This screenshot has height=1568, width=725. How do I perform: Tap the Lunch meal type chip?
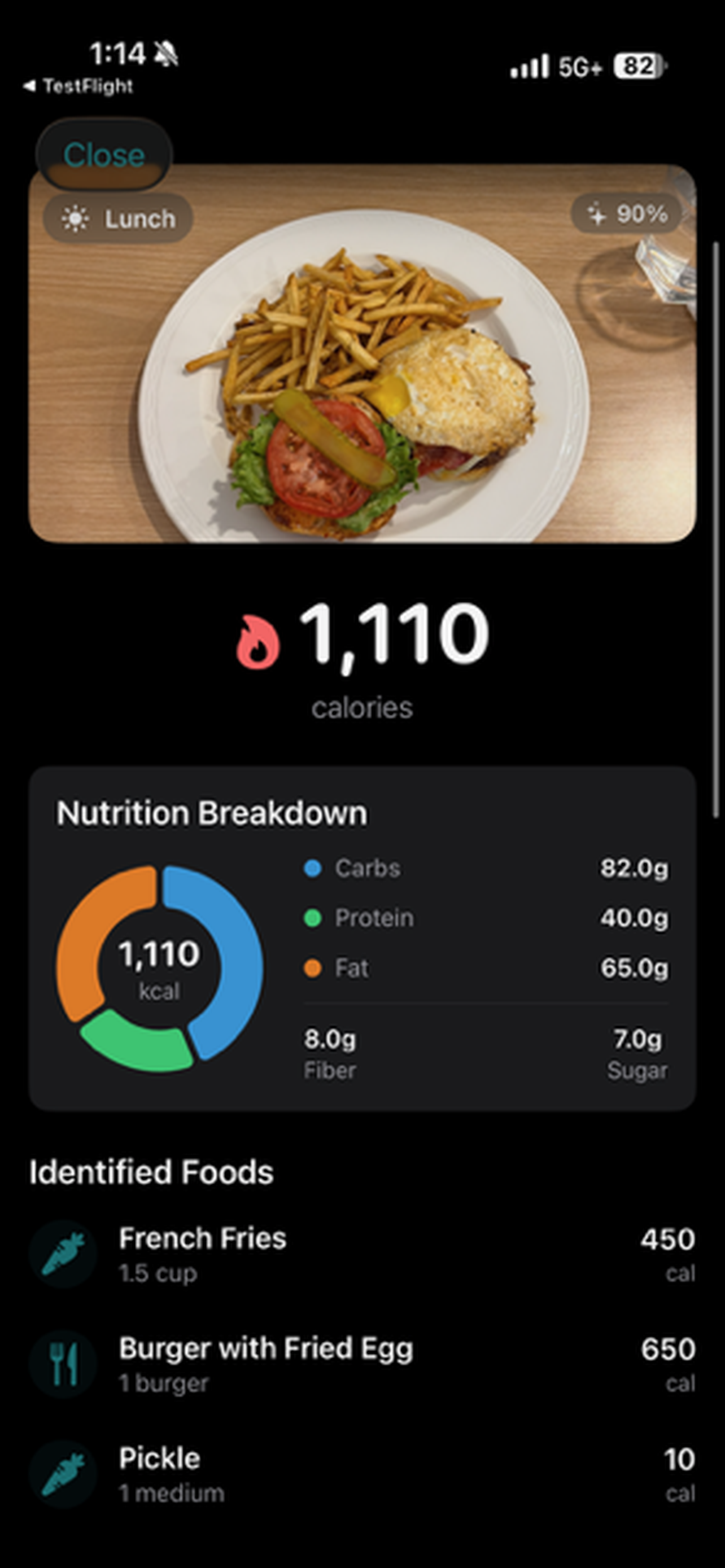click(x=118, y=218)
